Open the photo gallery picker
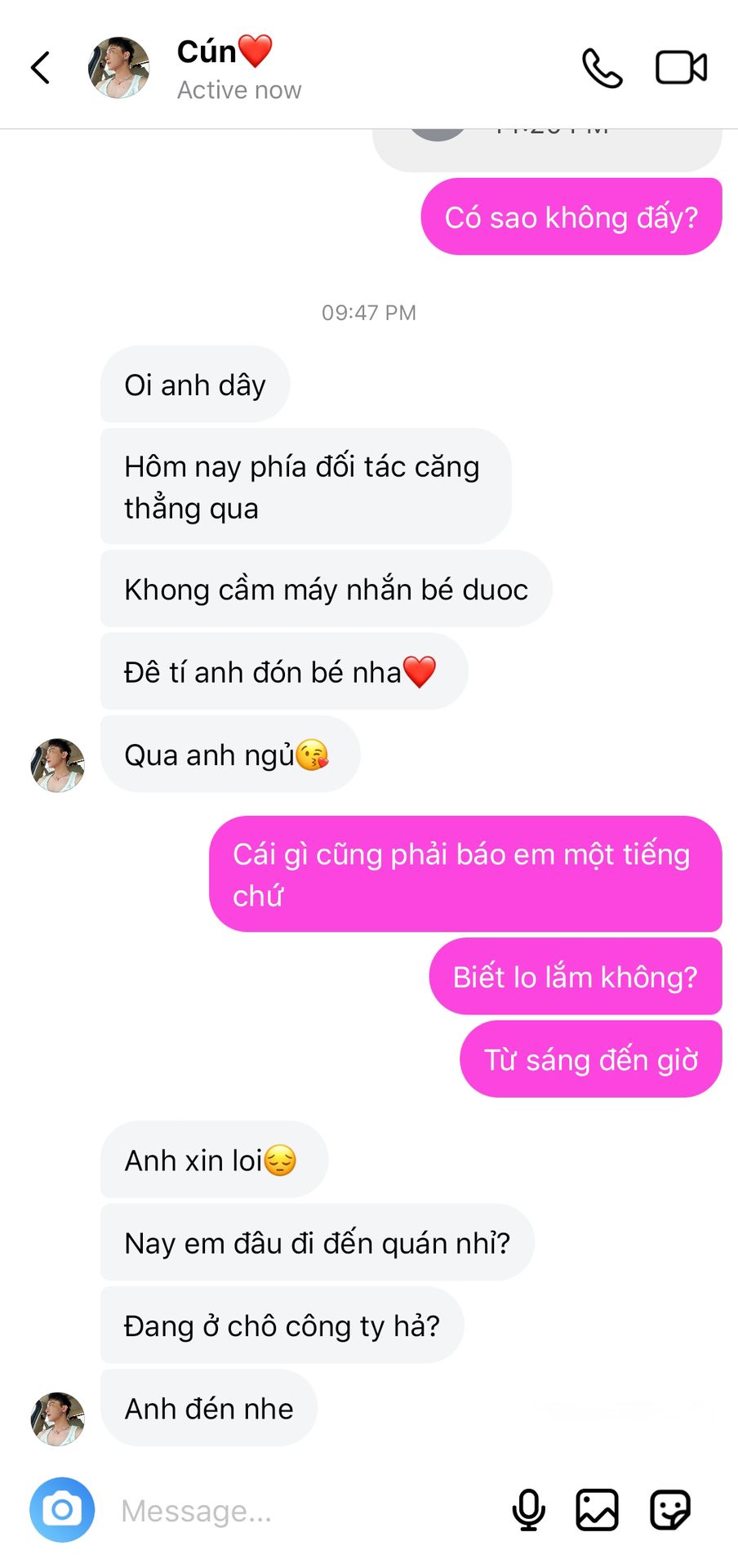Screen dimensions: 738x1568 (598, 1509)
